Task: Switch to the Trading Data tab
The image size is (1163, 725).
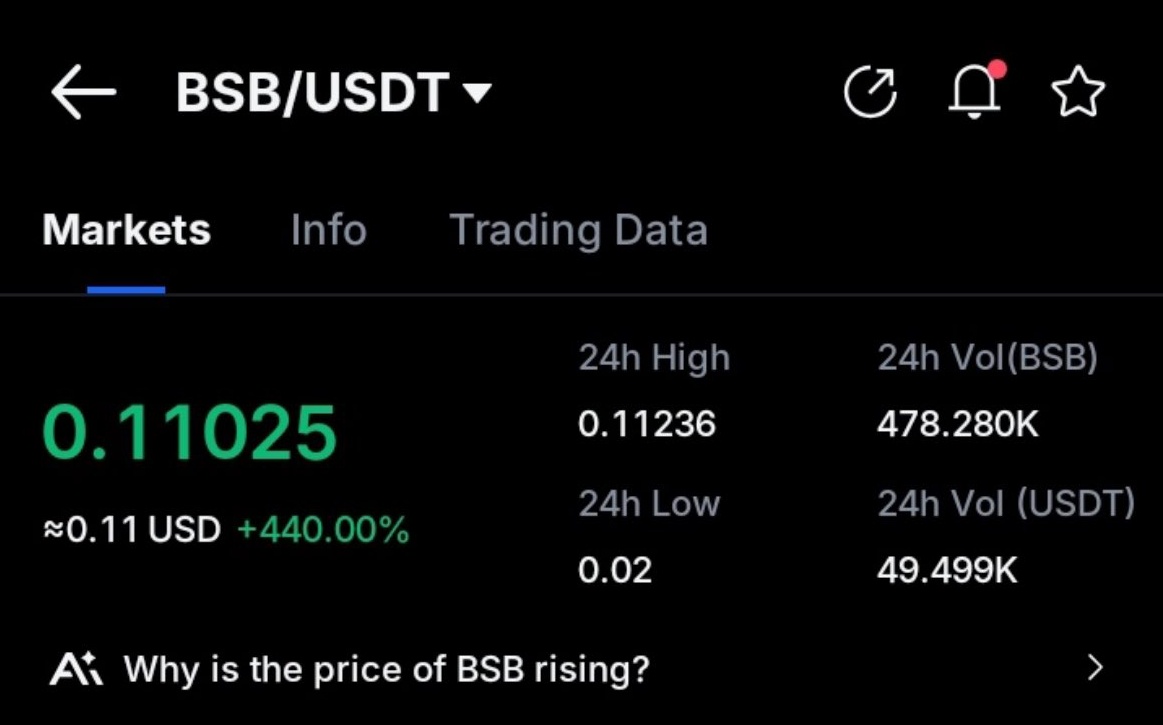Action: point(578,230)
